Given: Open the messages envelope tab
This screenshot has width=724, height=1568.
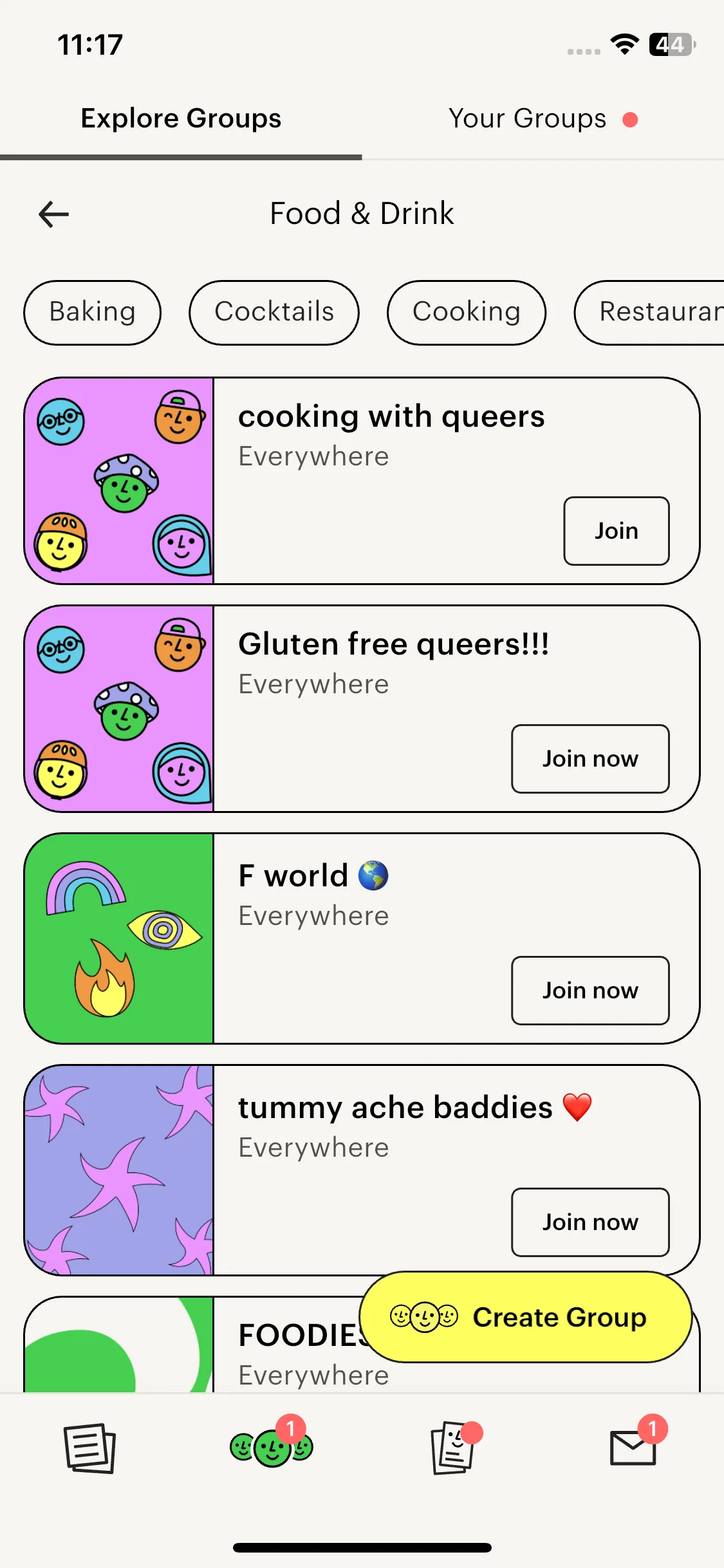Looking at the screenshot, I should coord(633,1448).
